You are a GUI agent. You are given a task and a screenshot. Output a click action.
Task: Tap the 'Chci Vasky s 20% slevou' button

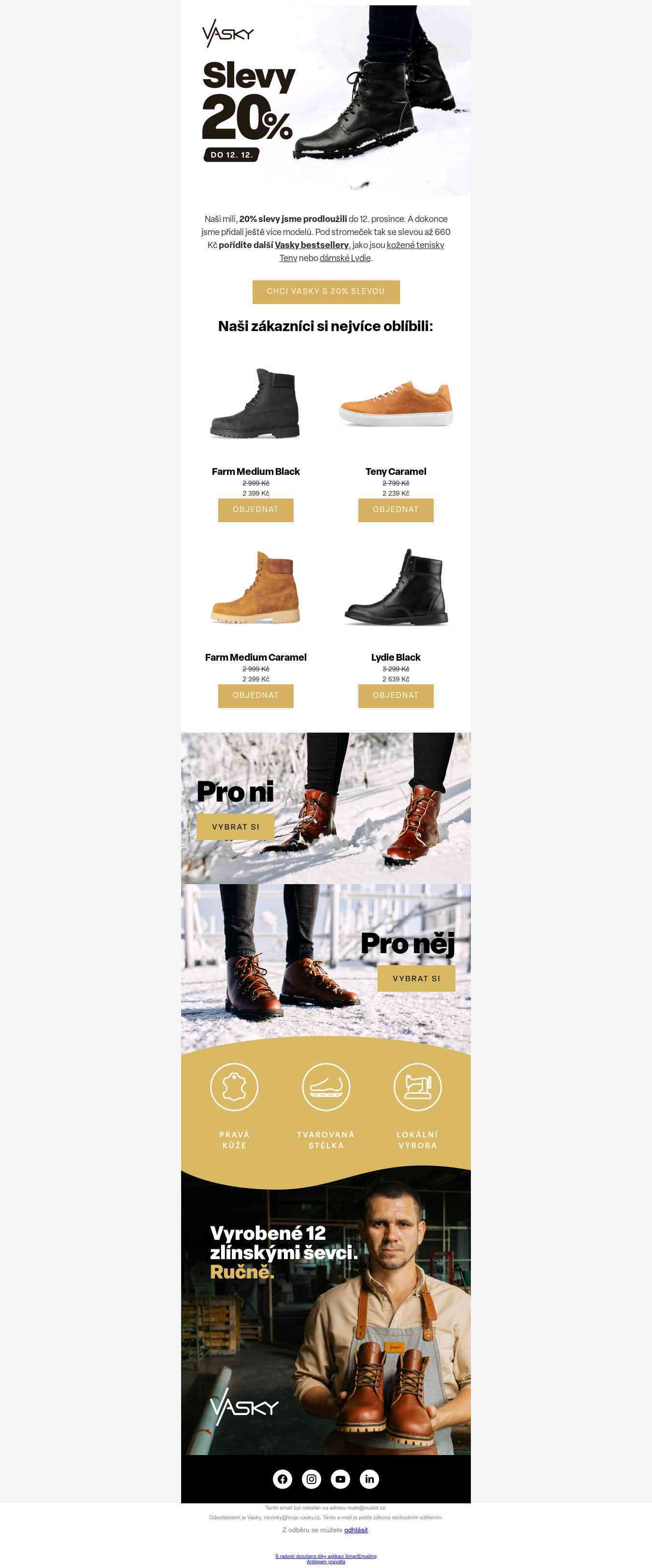[x=326, y=291]
